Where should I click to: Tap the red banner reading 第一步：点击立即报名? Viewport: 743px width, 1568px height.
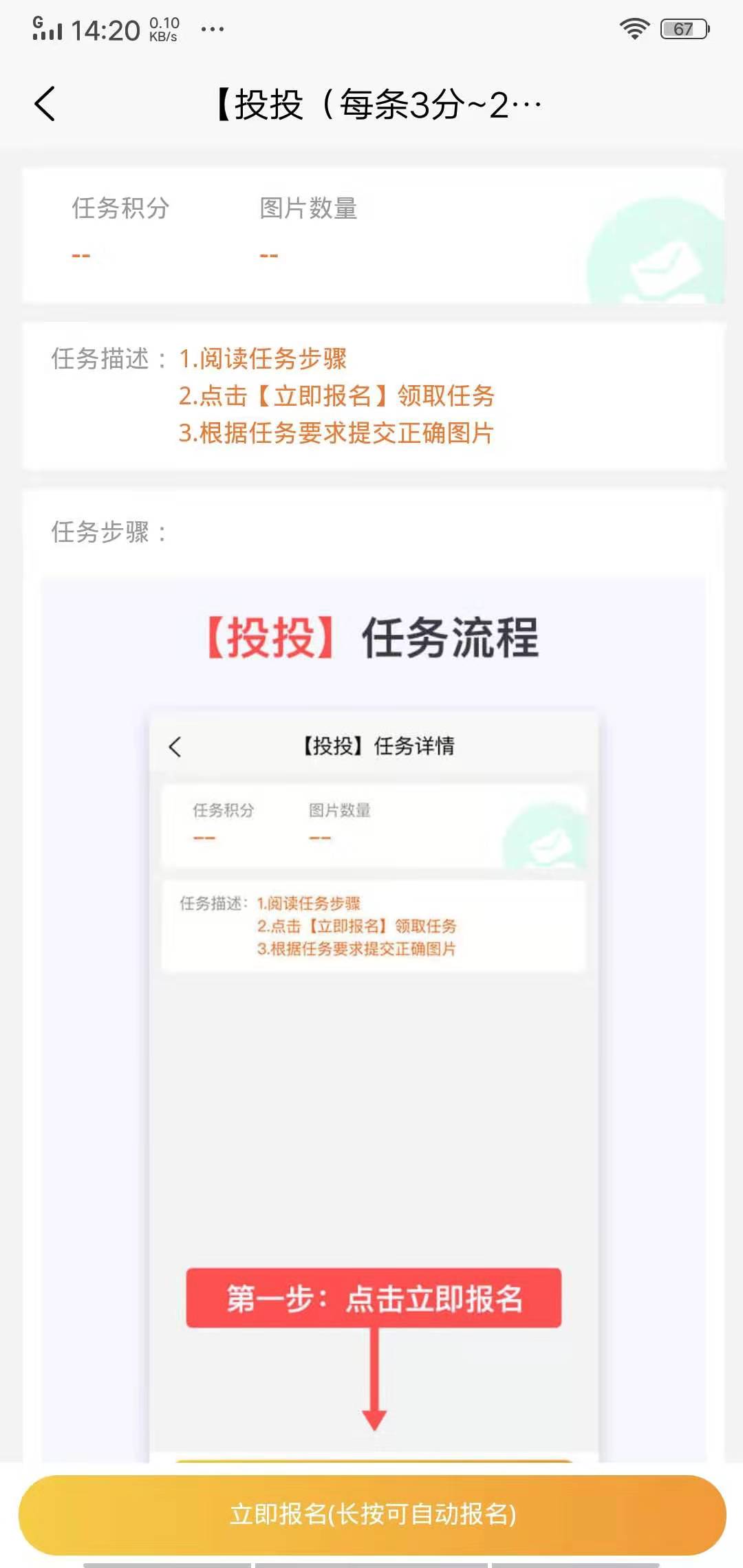[374, 1300]
